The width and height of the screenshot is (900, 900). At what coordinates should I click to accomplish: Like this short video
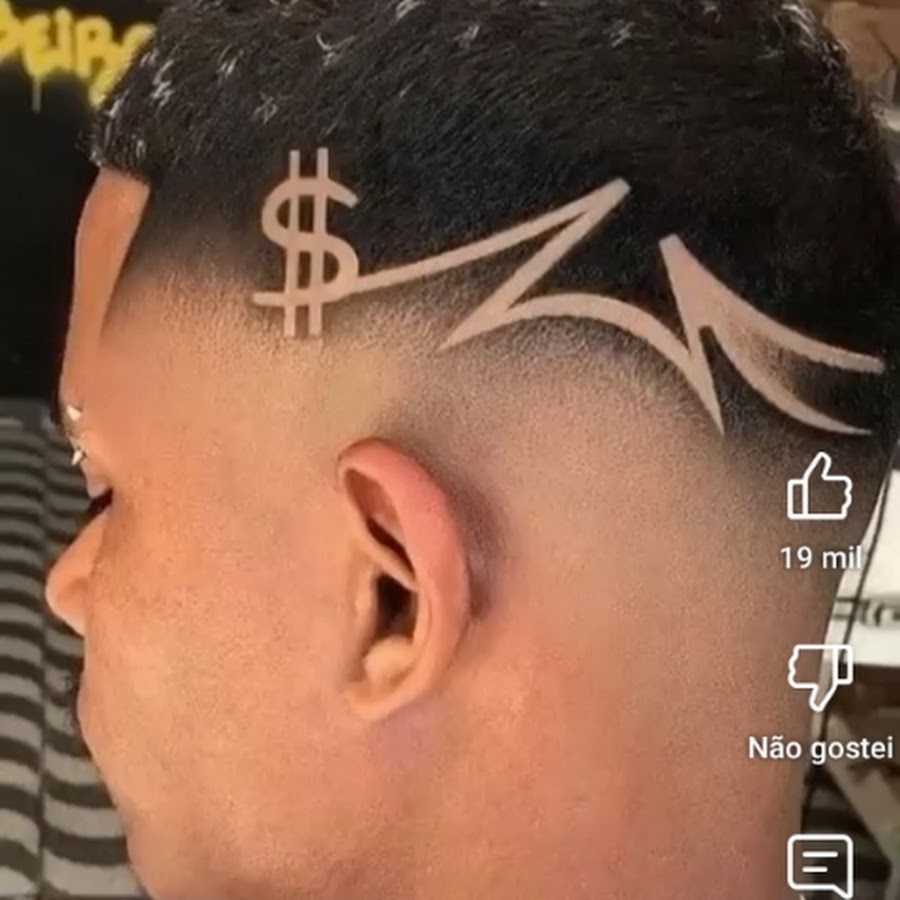pos(819,489)
